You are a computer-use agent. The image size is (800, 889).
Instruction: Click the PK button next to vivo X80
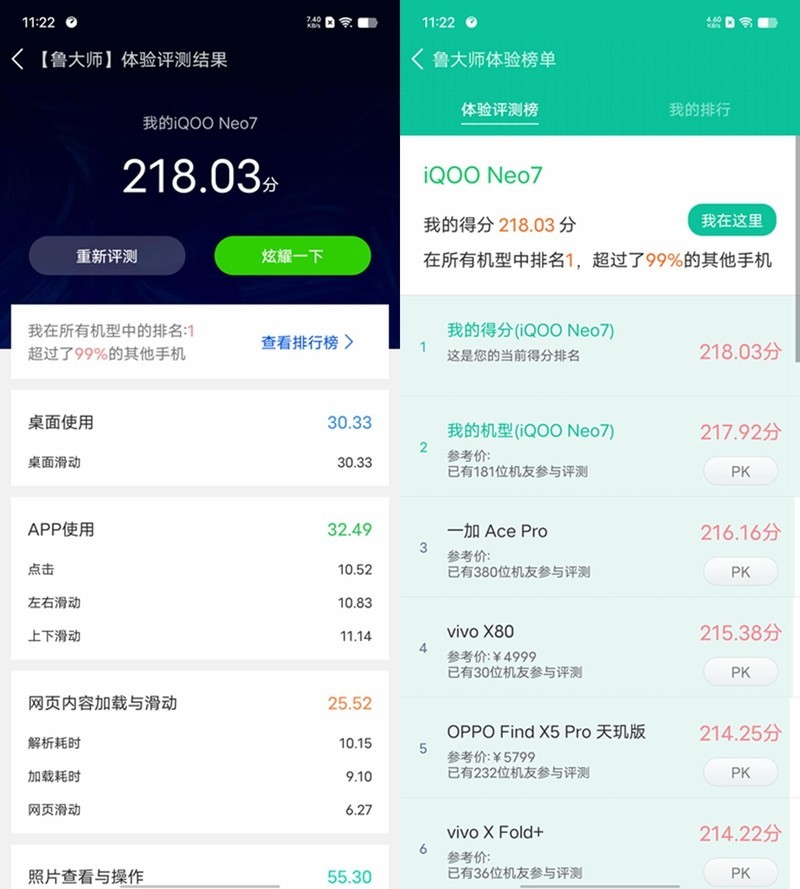(x=740, y=671)
